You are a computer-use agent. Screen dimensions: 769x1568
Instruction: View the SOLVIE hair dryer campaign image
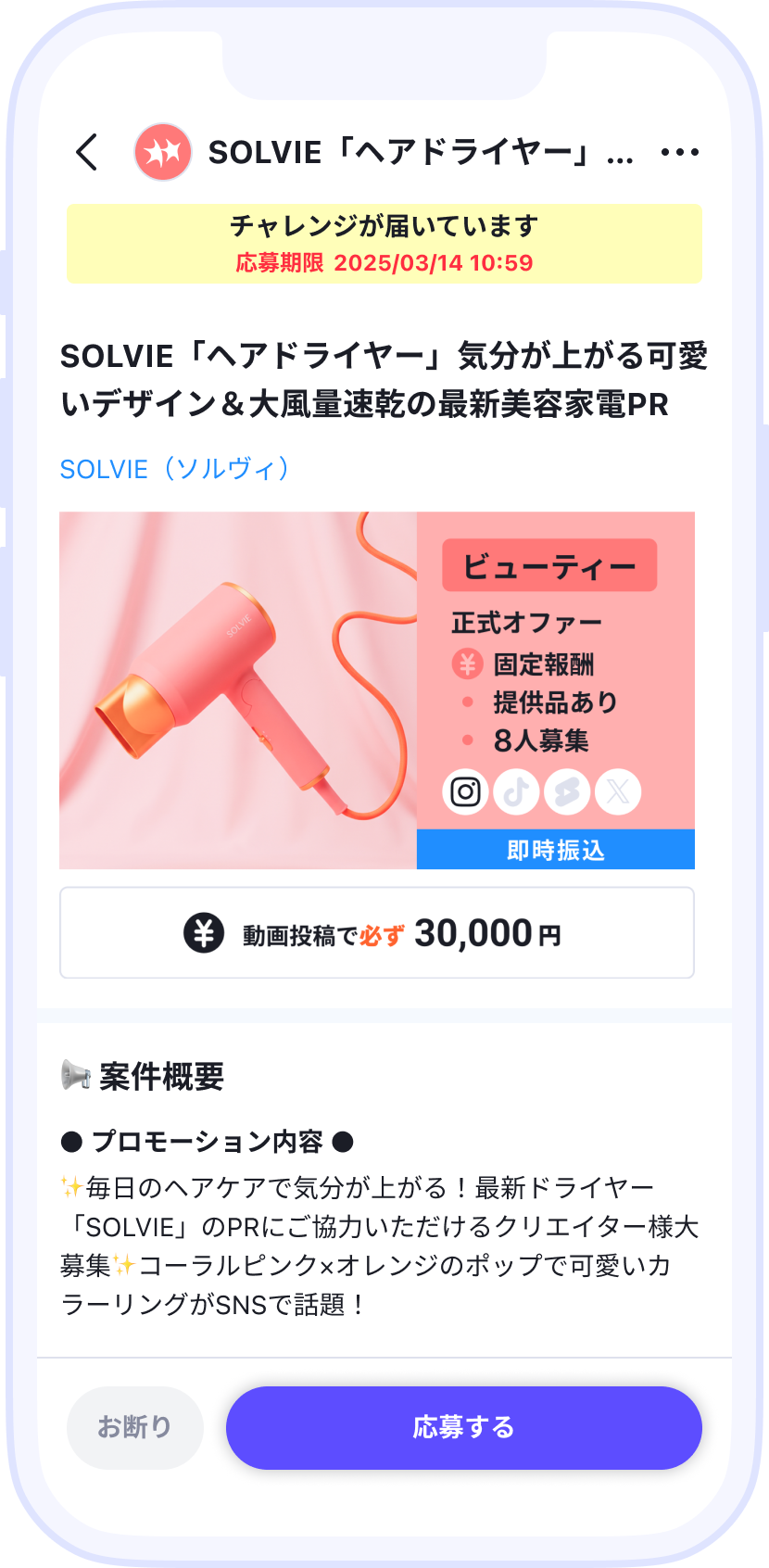tap(377, 690)
